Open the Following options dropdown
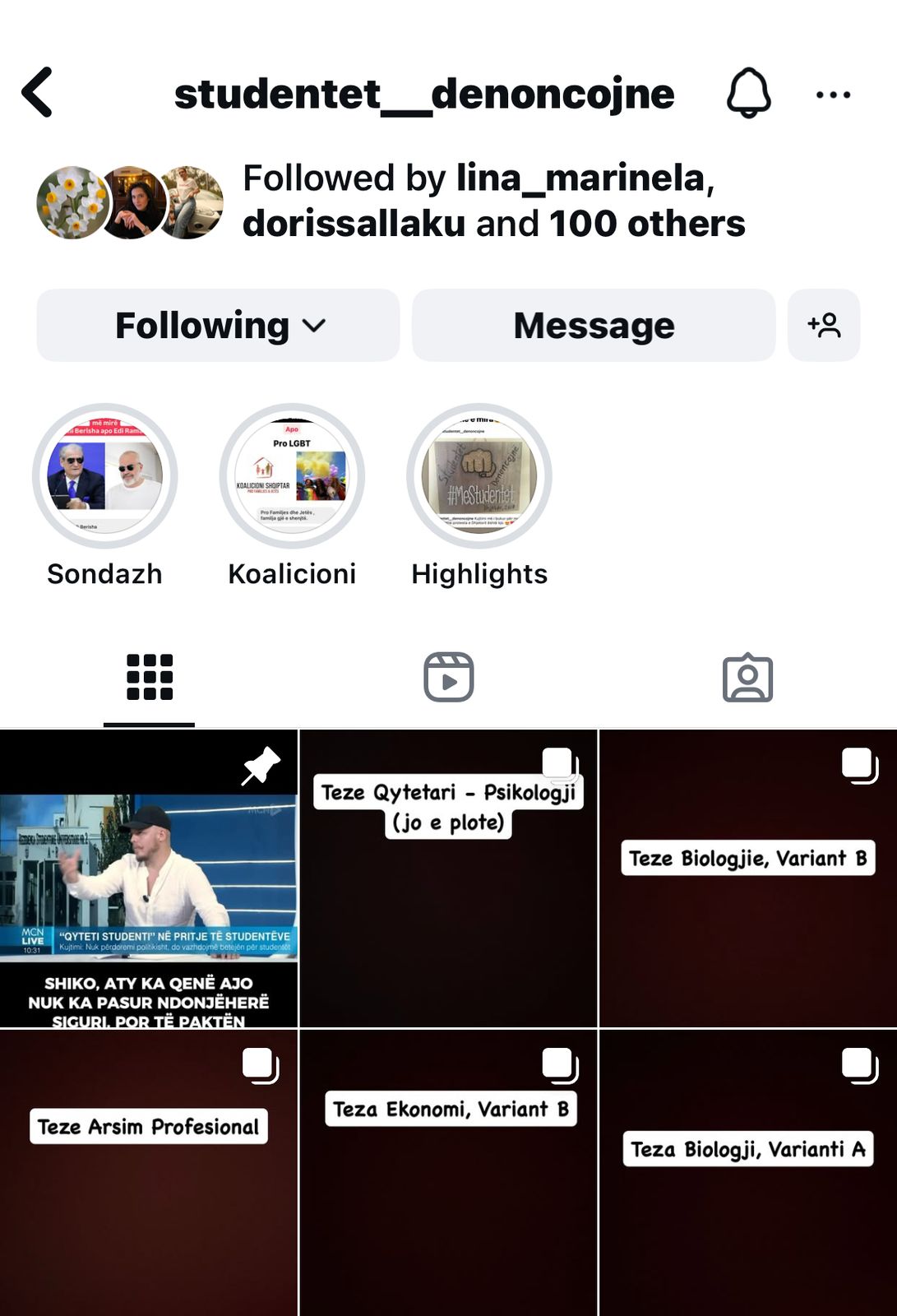The image size is (897, 1316). [219, 326]
